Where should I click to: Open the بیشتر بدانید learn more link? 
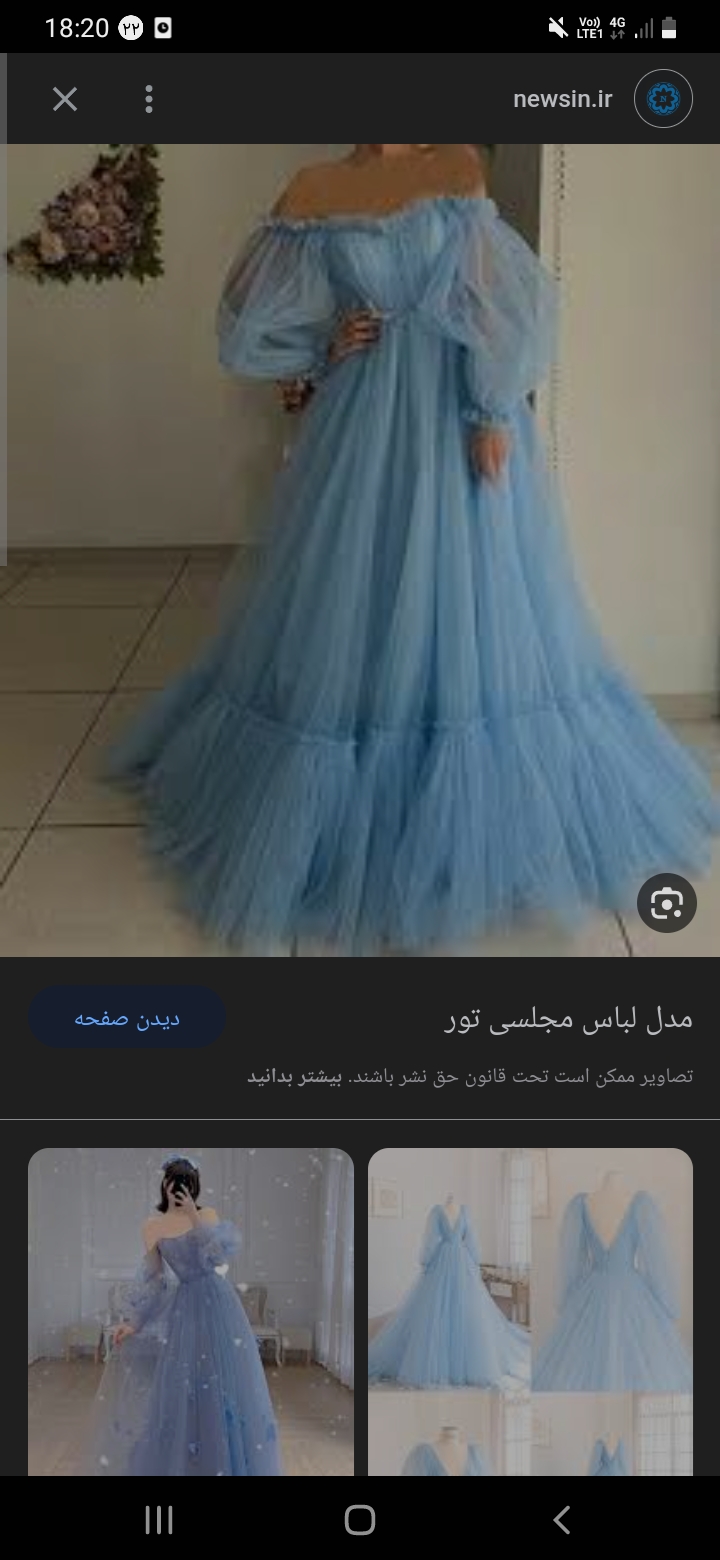tap(294, 1077)
